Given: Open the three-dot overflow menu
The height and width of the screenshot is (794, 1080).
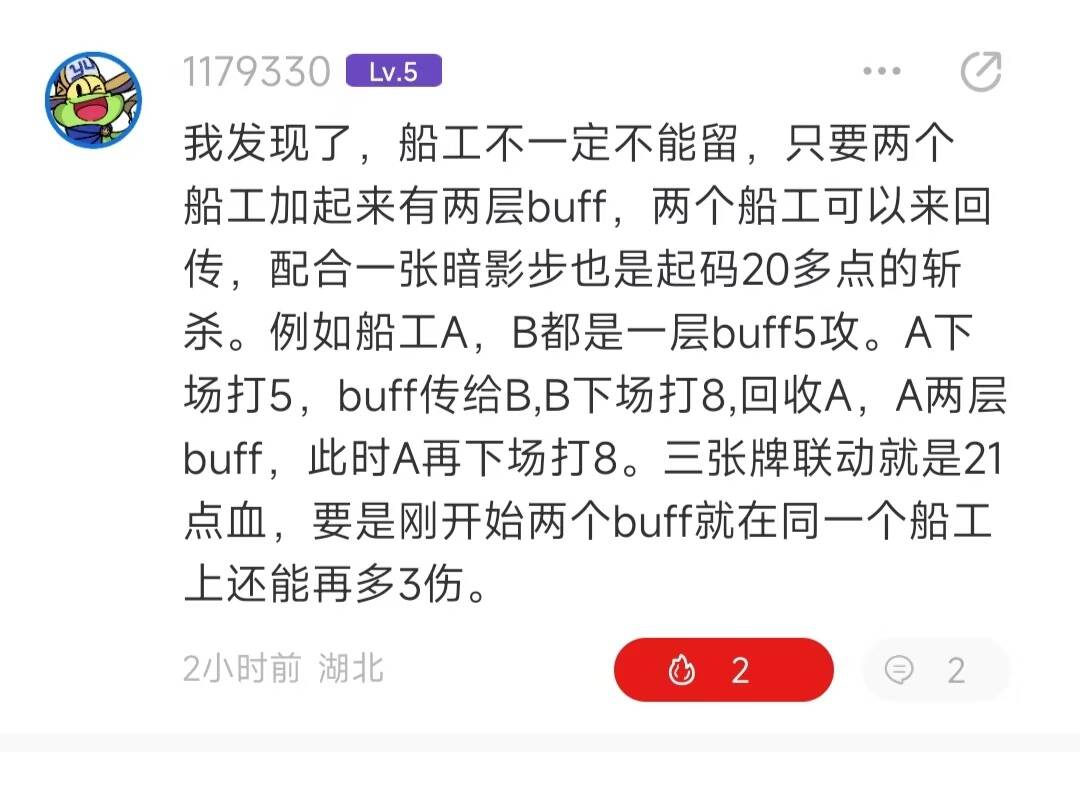Looking at the screenshot, I should pyautogui.click(x=881, y=72).
